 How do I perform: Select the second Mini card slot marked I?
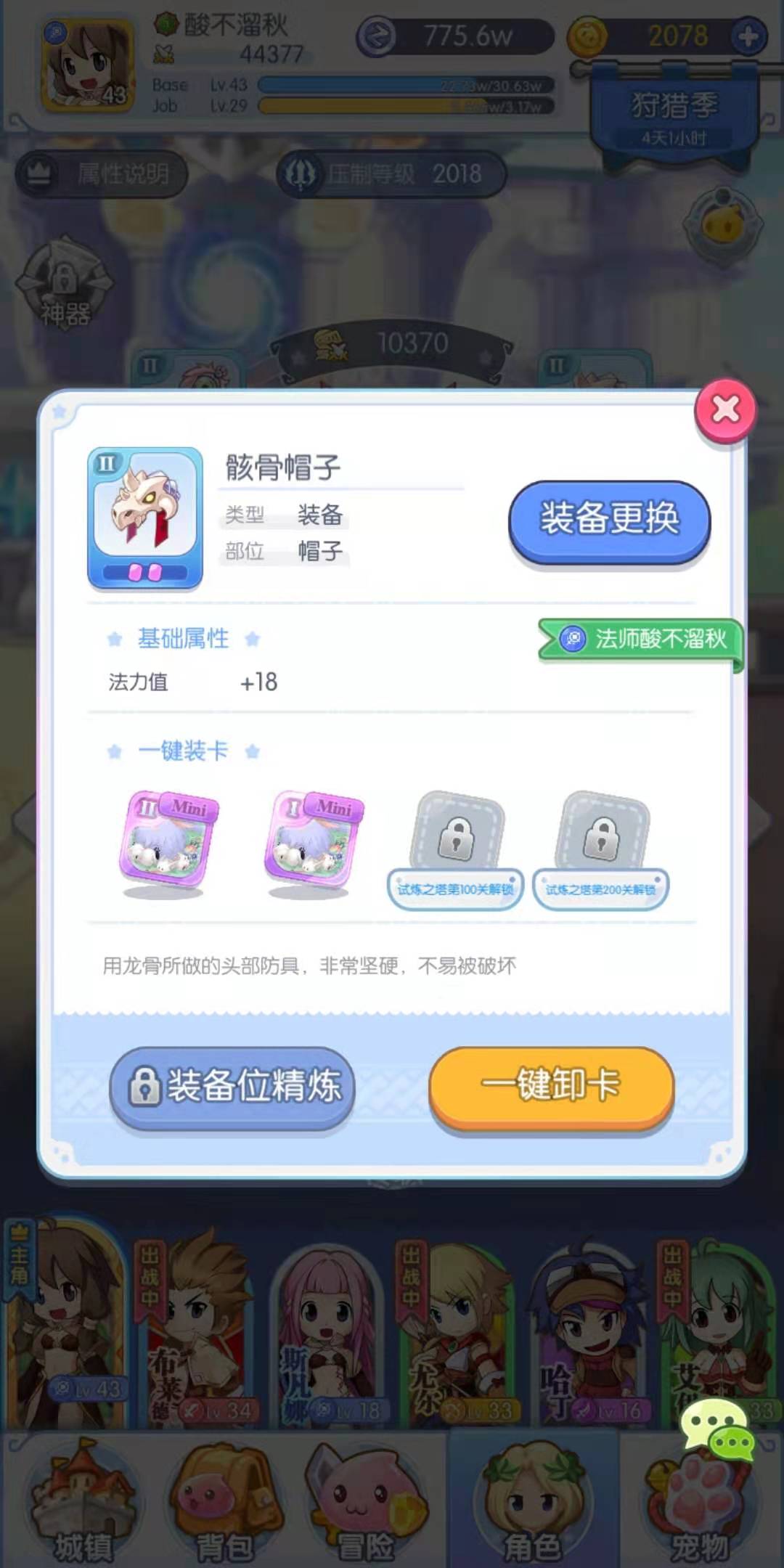pyautogui.click(x=313, y=840)
